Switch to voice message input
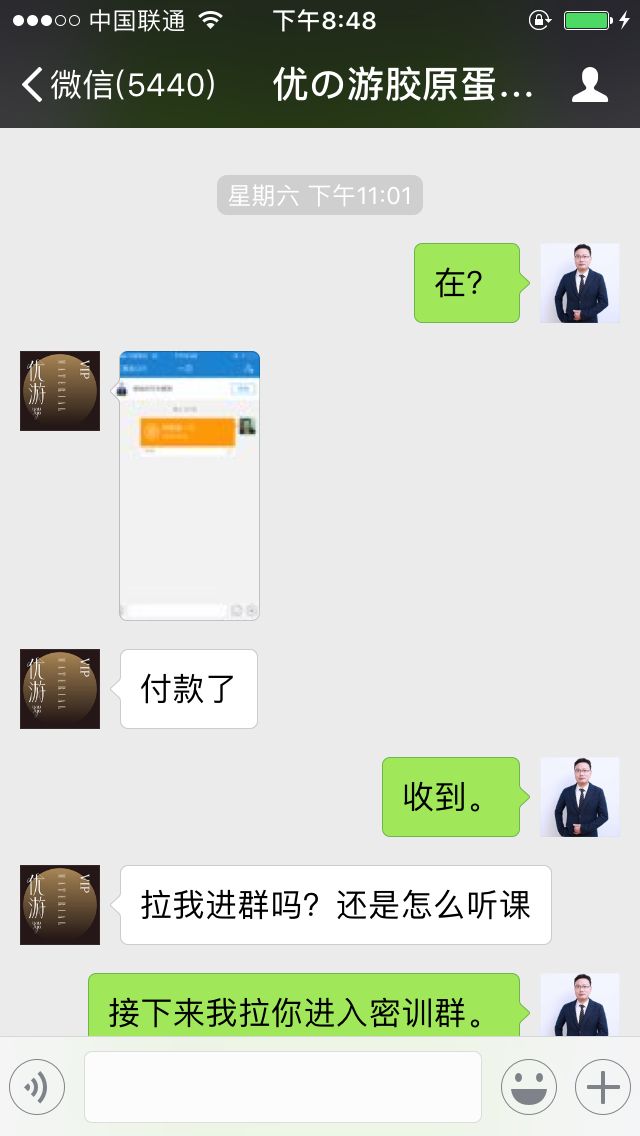Image resolution: width=640 pixels, height=1136 pixels. 37,1087
